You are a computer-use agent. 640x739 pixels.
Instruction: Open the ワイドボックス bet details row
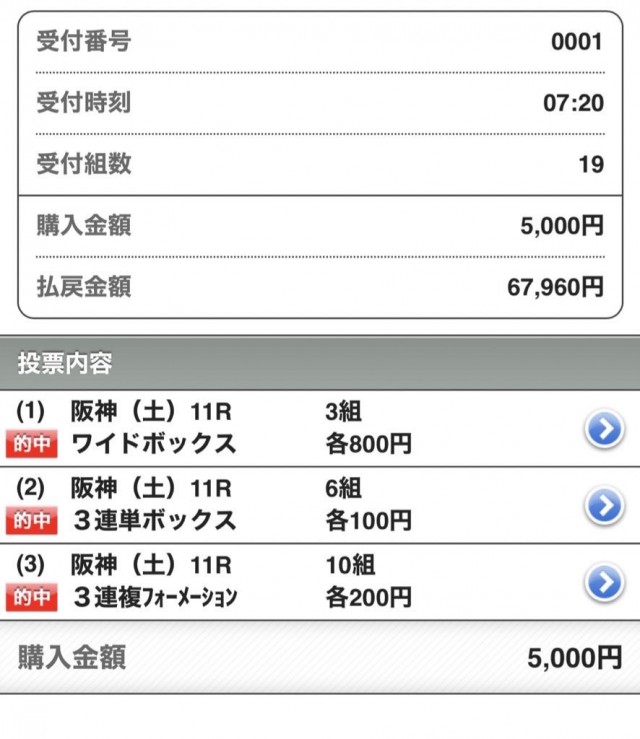603,430
